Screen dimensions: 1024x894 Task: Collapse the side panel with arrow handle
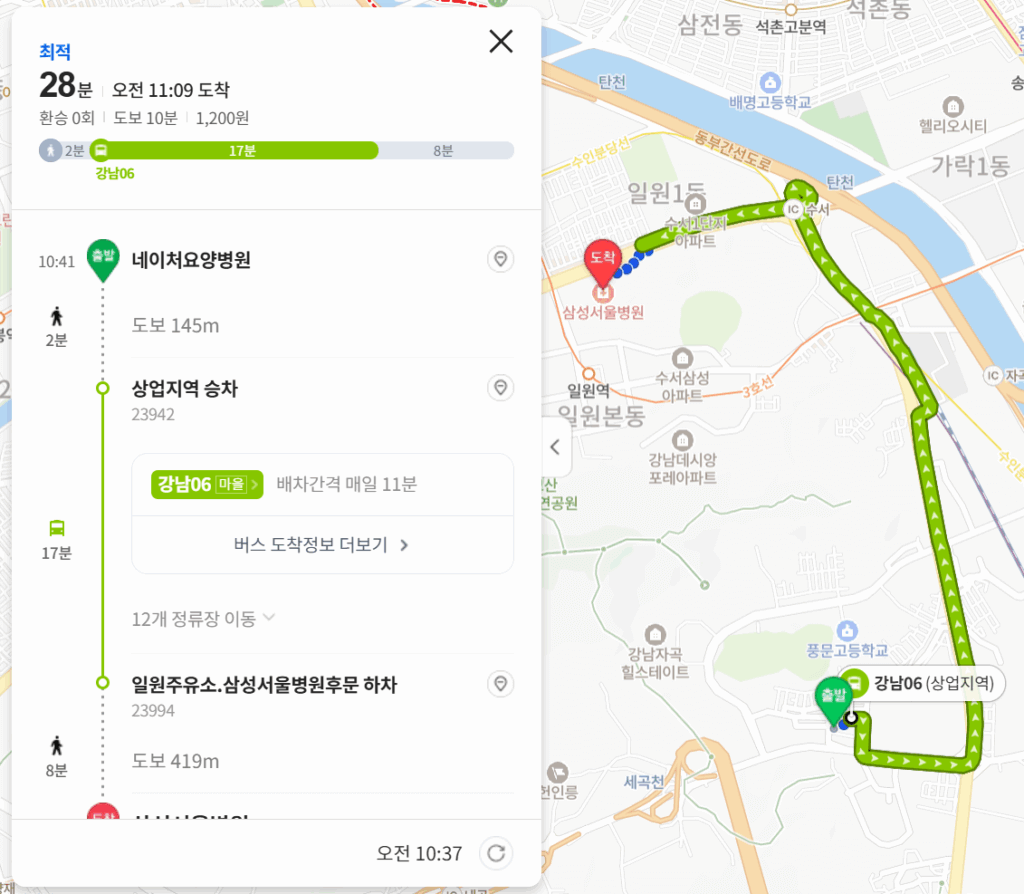(x=555, y=447)
